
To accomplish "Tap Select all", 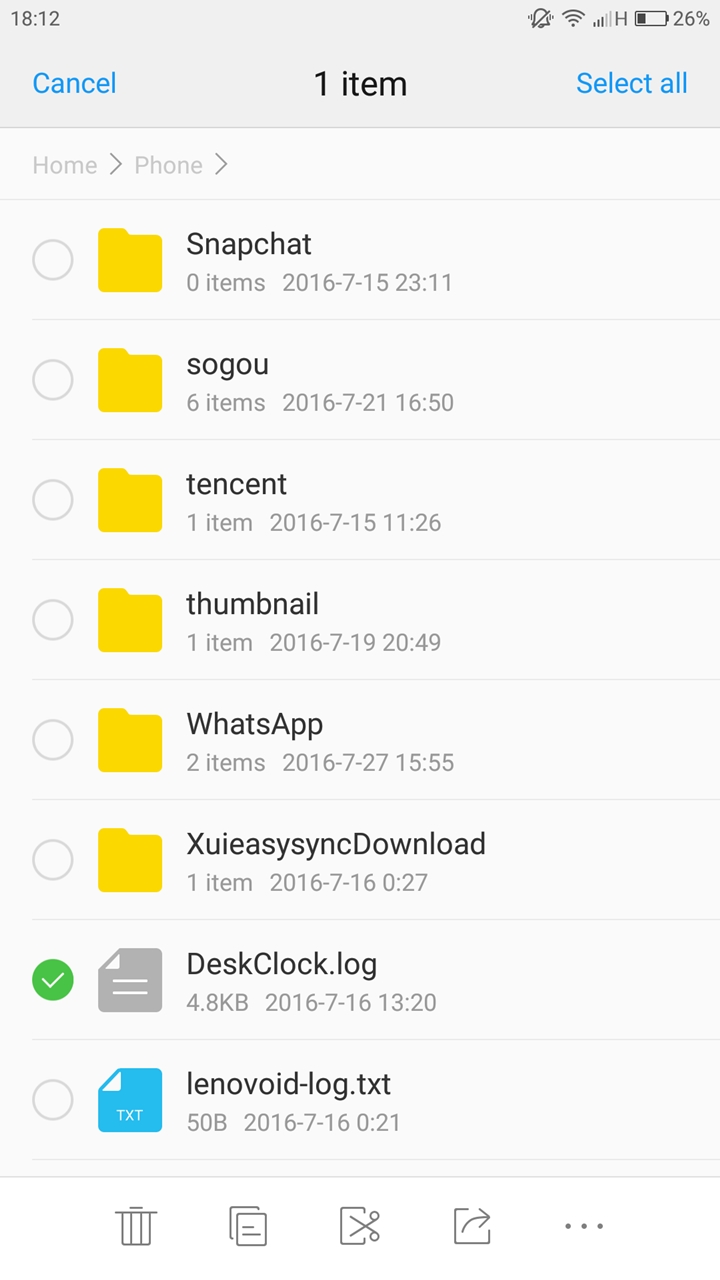I will (x=631, y=83).
